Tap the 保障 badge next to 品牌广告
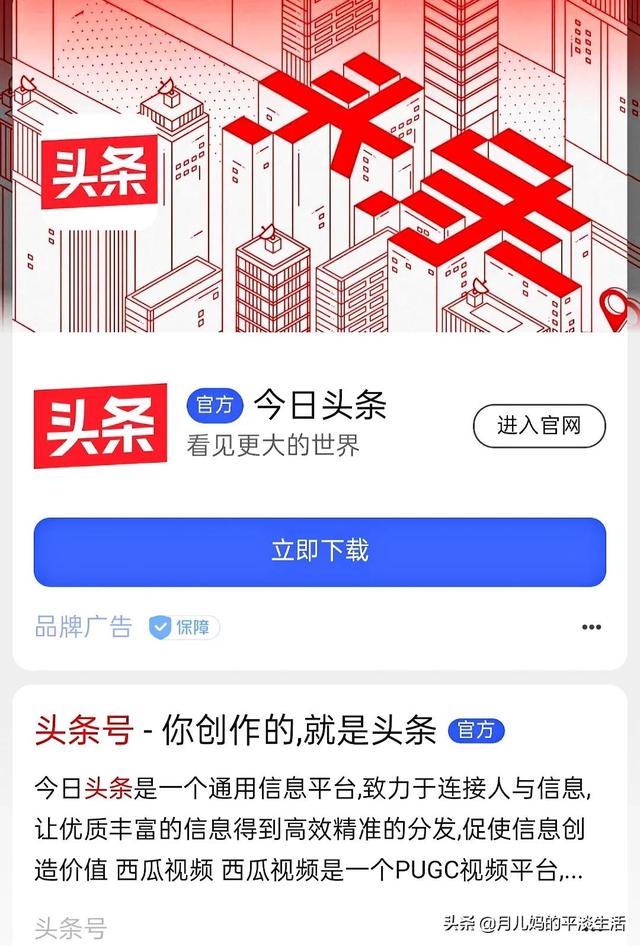Image resolution: width=640 pixels, height=946 pixels. coord(184,627)
